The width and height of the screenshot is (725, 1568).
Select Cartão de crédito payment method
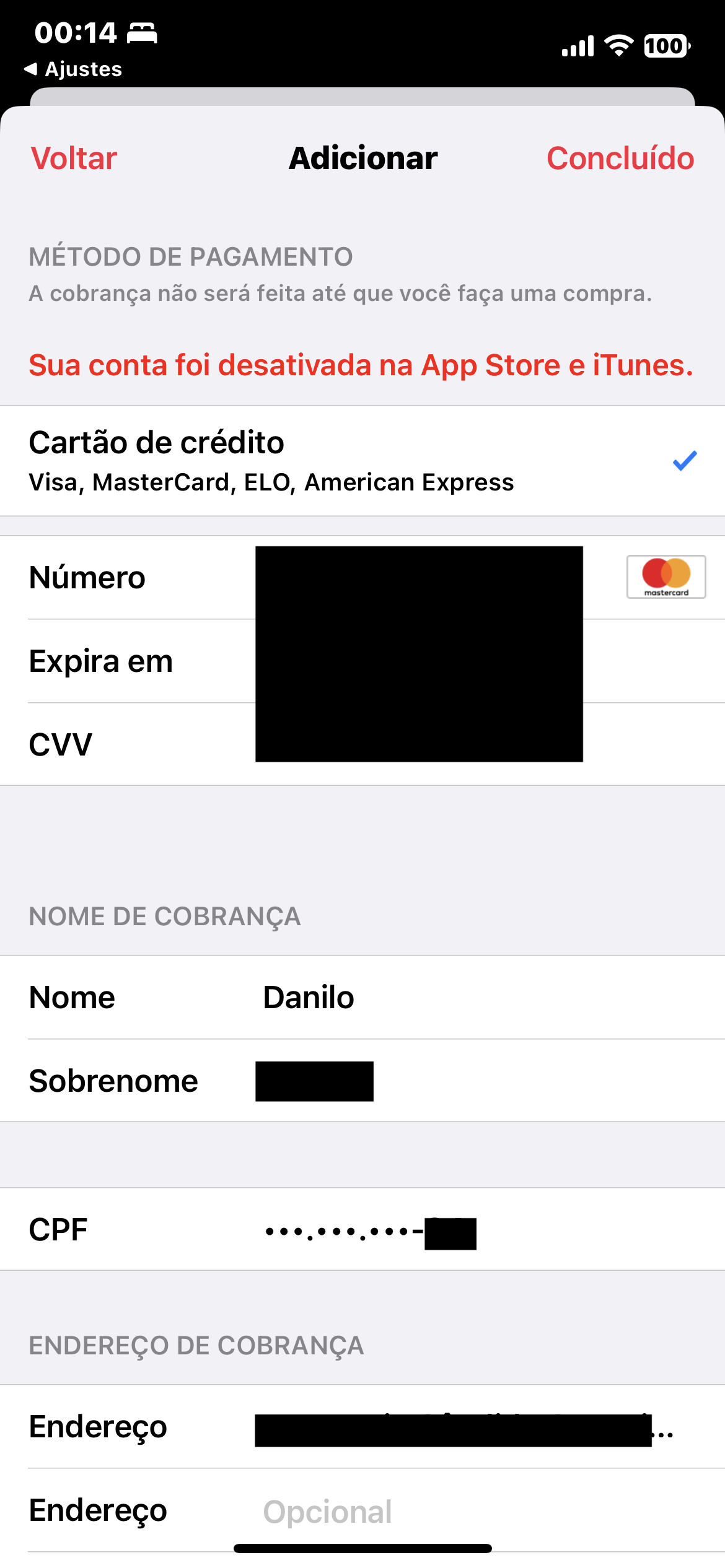click(x=362, y=461)
